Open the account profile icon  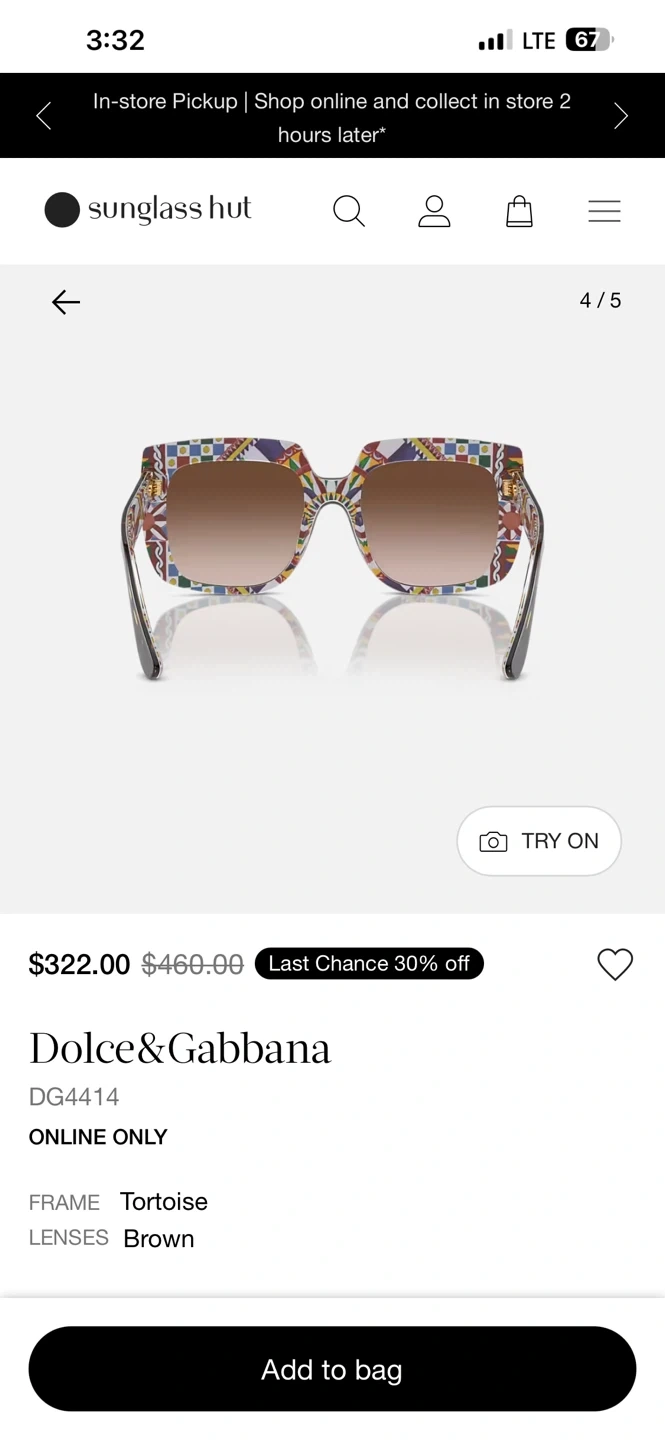(x=434, y=211)
